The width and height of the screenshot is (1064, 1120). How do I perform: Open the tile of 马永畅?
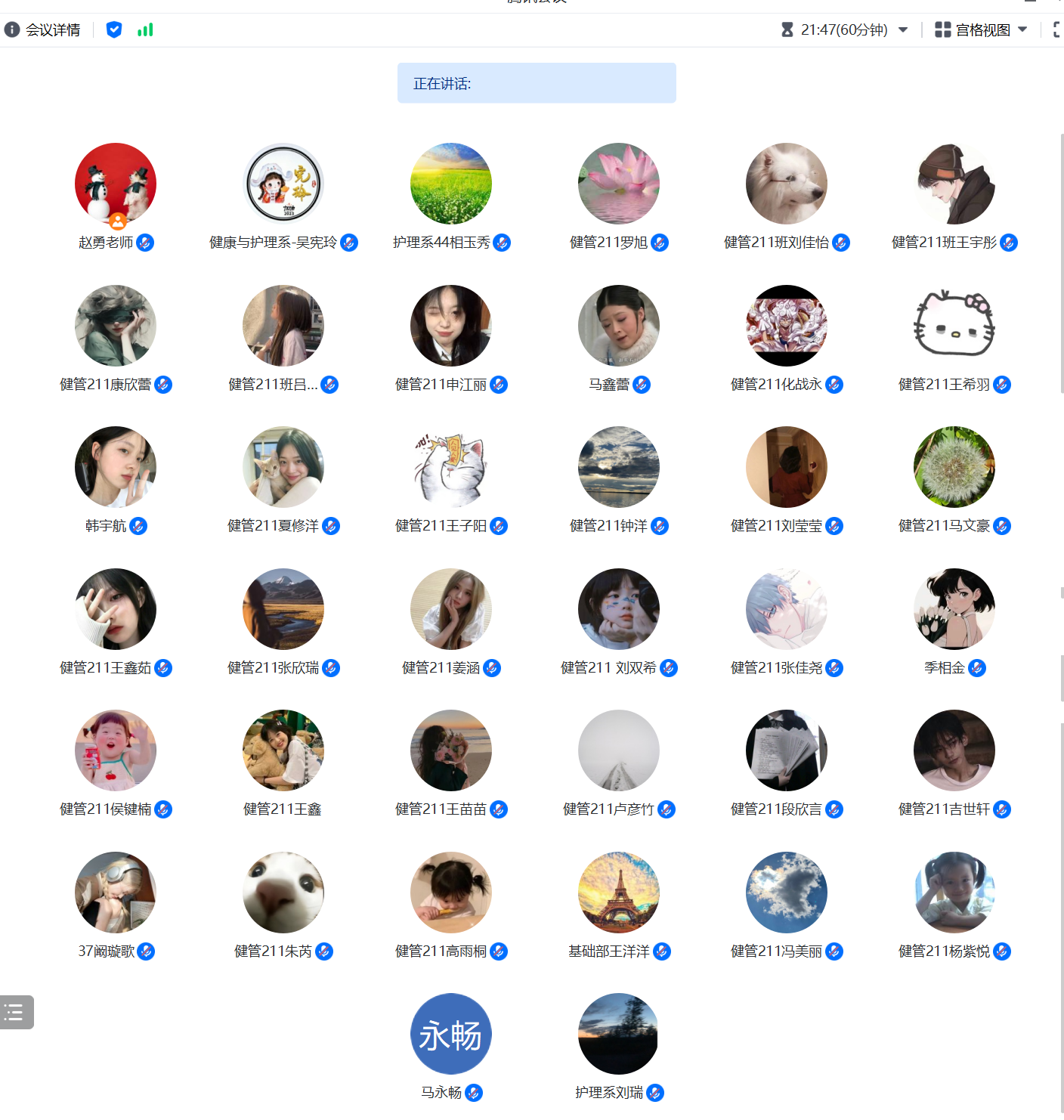pyautogui.click(x=451, y=1034)
